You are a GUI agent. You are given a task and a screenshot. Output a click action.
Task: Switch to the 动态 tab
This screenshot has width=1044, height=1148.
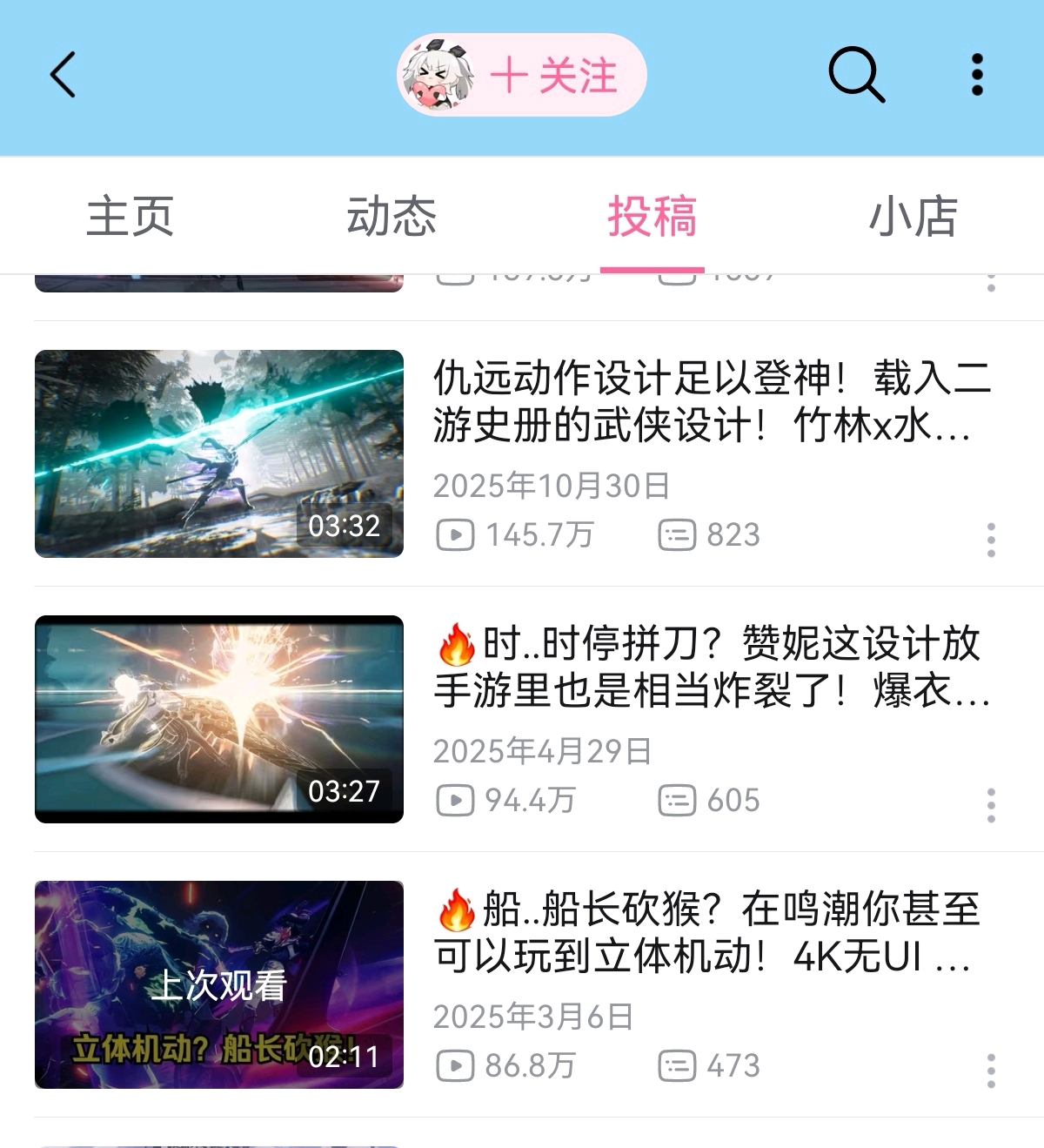[391, 217]
